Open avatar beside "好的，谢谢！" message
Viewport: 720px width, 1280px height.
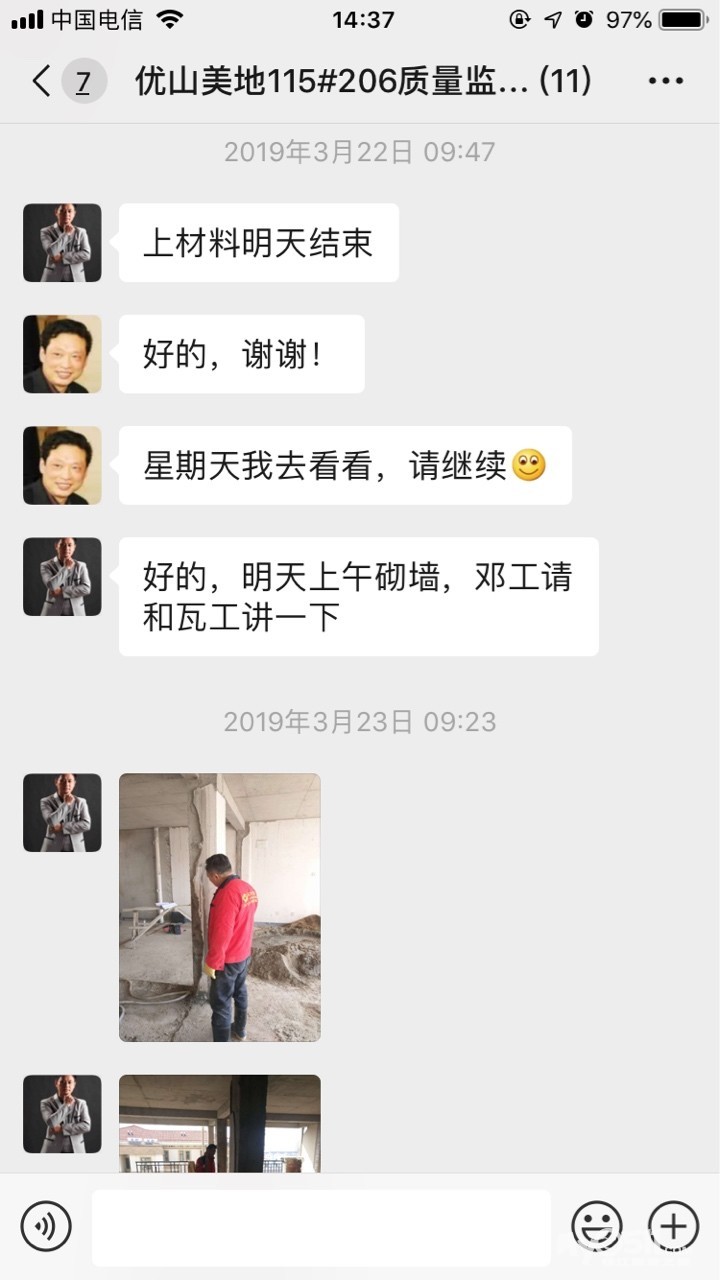(62, 354)
